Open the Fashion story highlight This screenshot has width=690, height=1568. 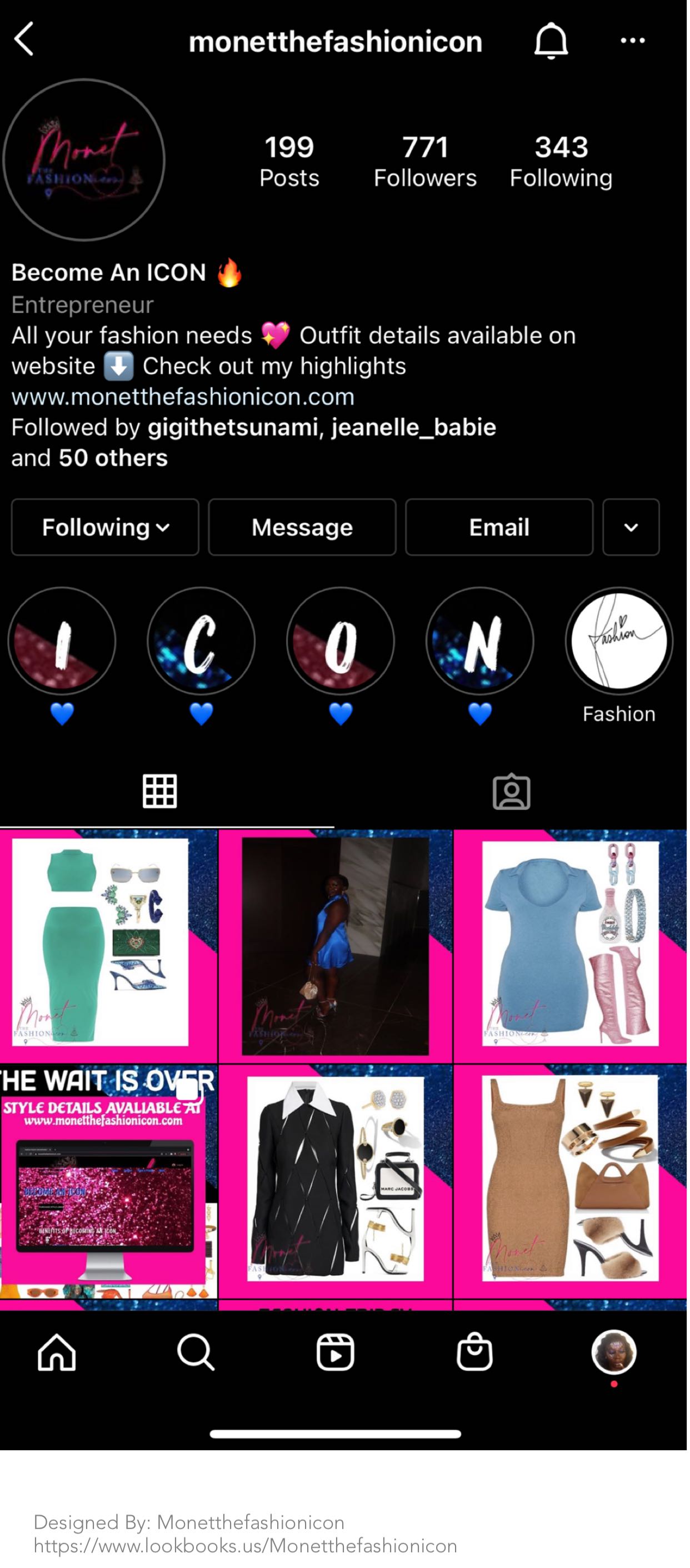[x=619, y=642]
